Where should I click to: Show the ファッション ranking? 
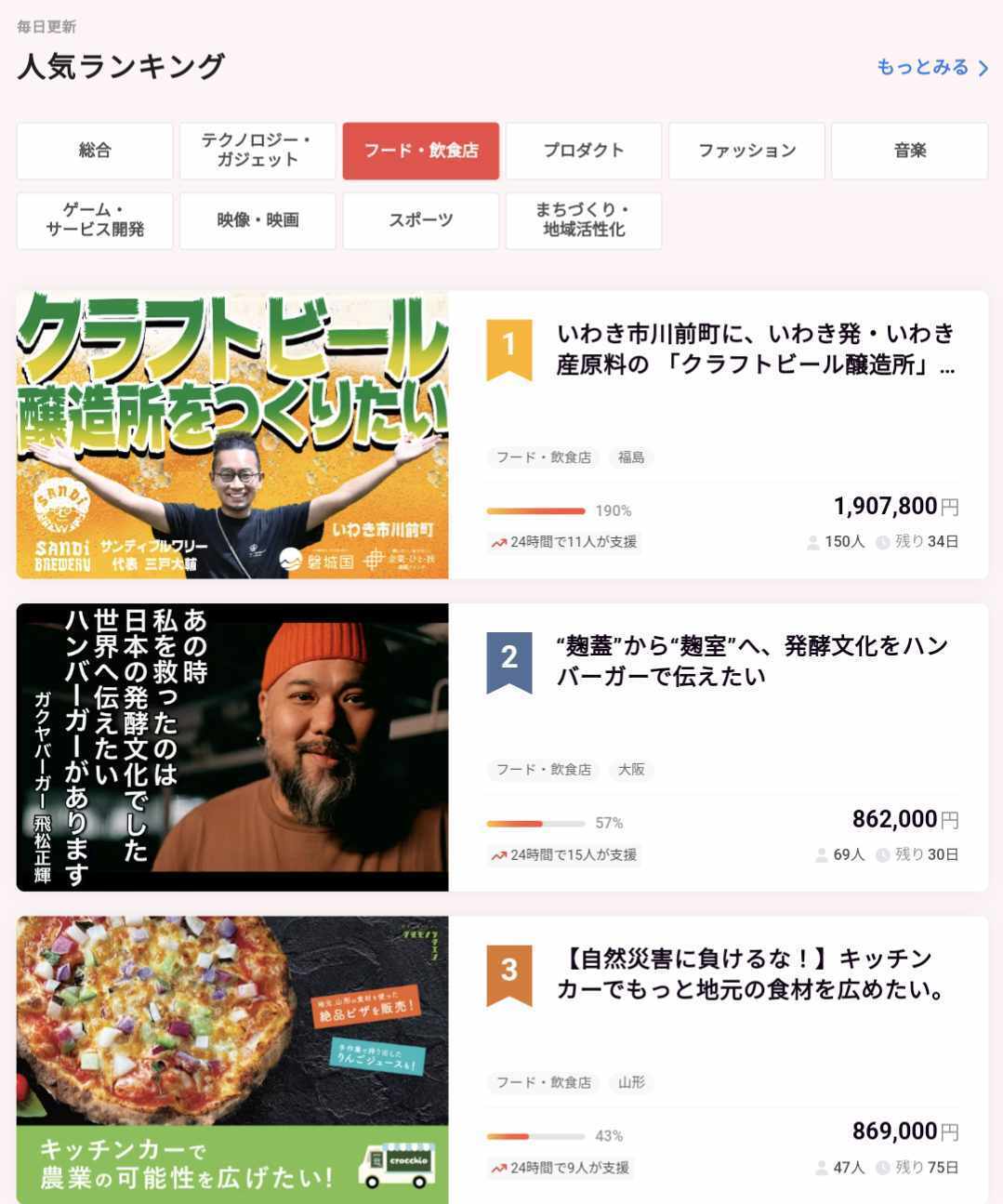click(x=746, y=151)
